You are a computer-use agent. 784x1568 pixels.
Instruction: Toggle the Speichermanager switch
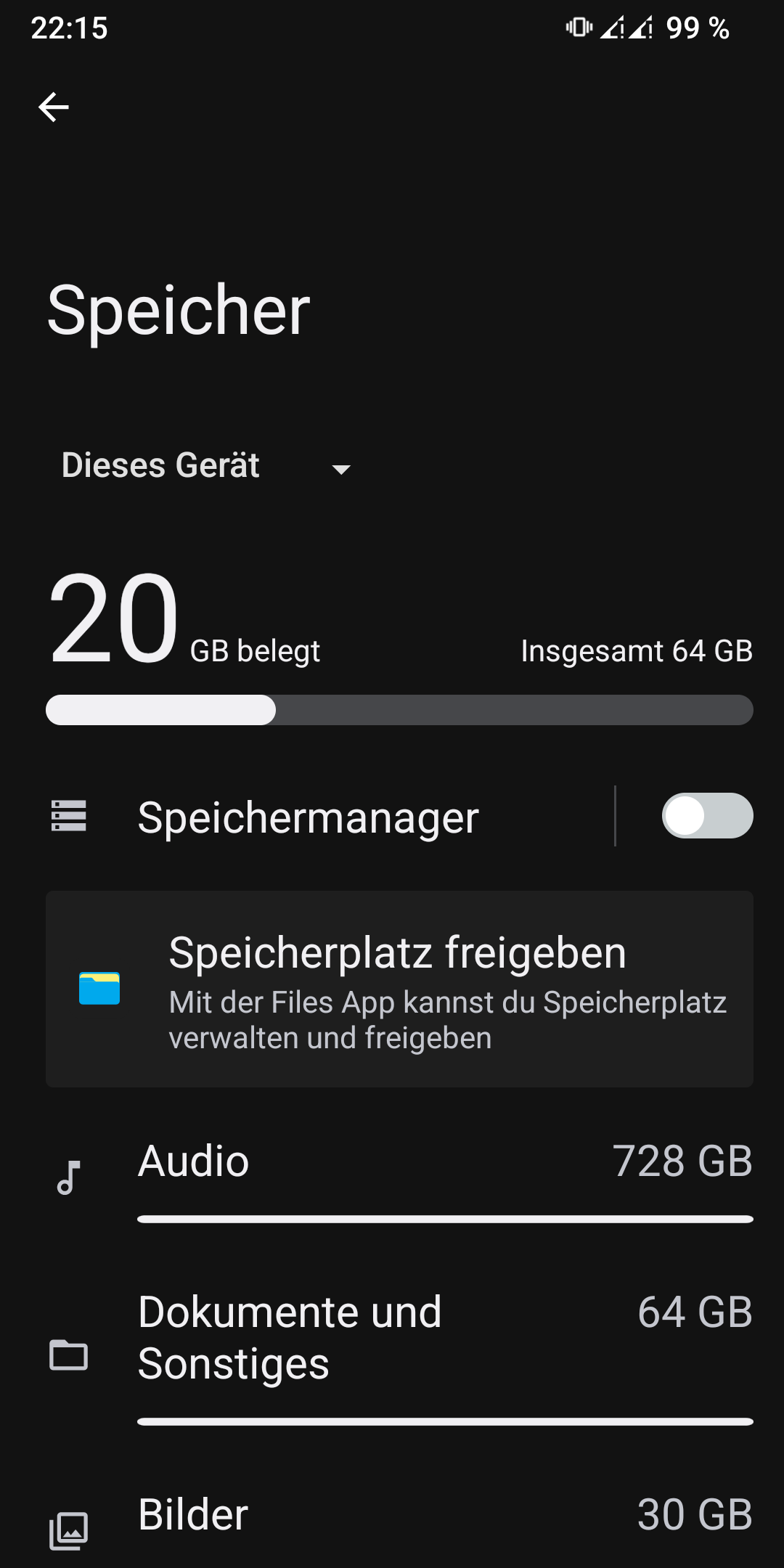706,816
